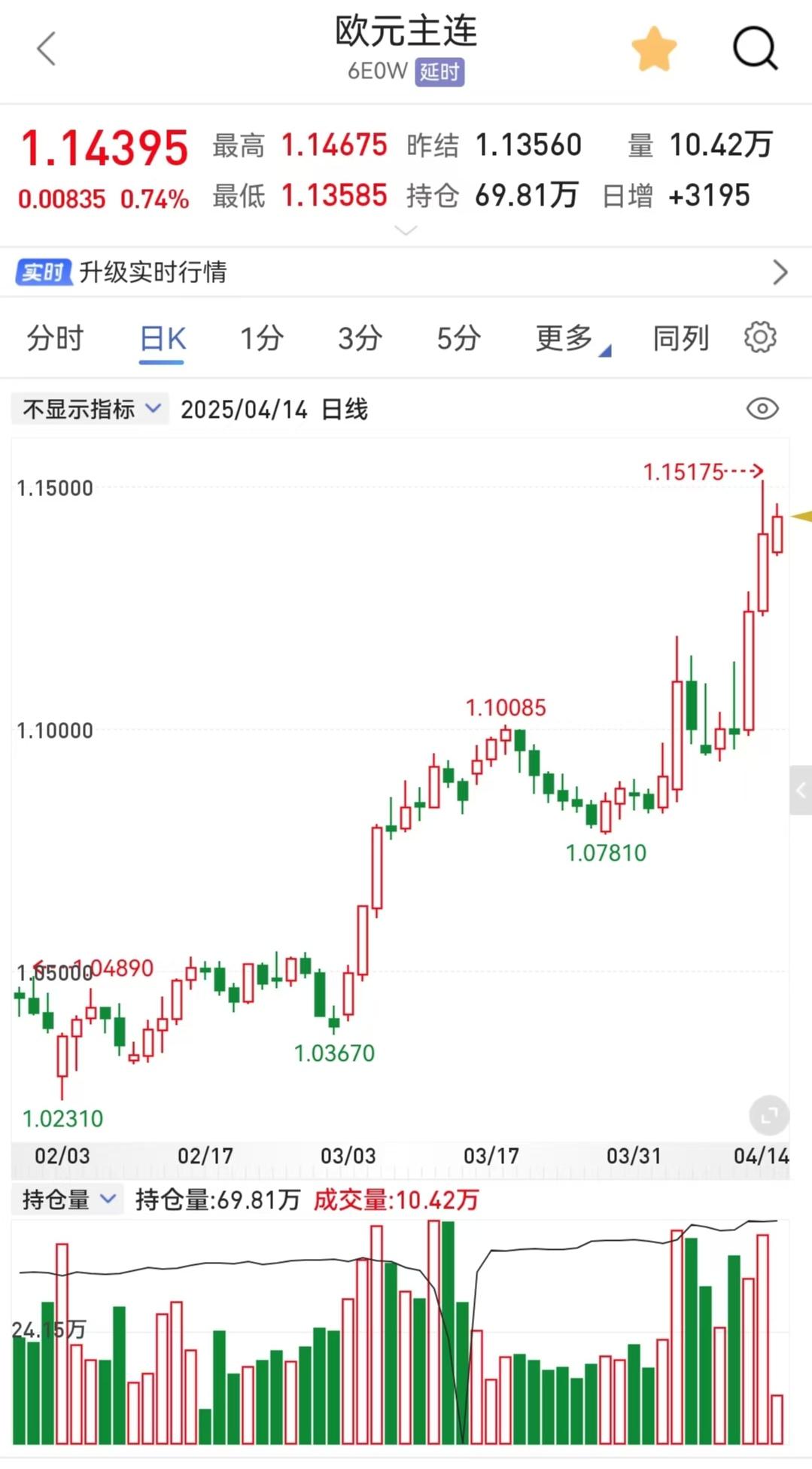Open the 更多 periods dropdown
812x1469 pixels.
pyautogui.click(x=572, y=339)
